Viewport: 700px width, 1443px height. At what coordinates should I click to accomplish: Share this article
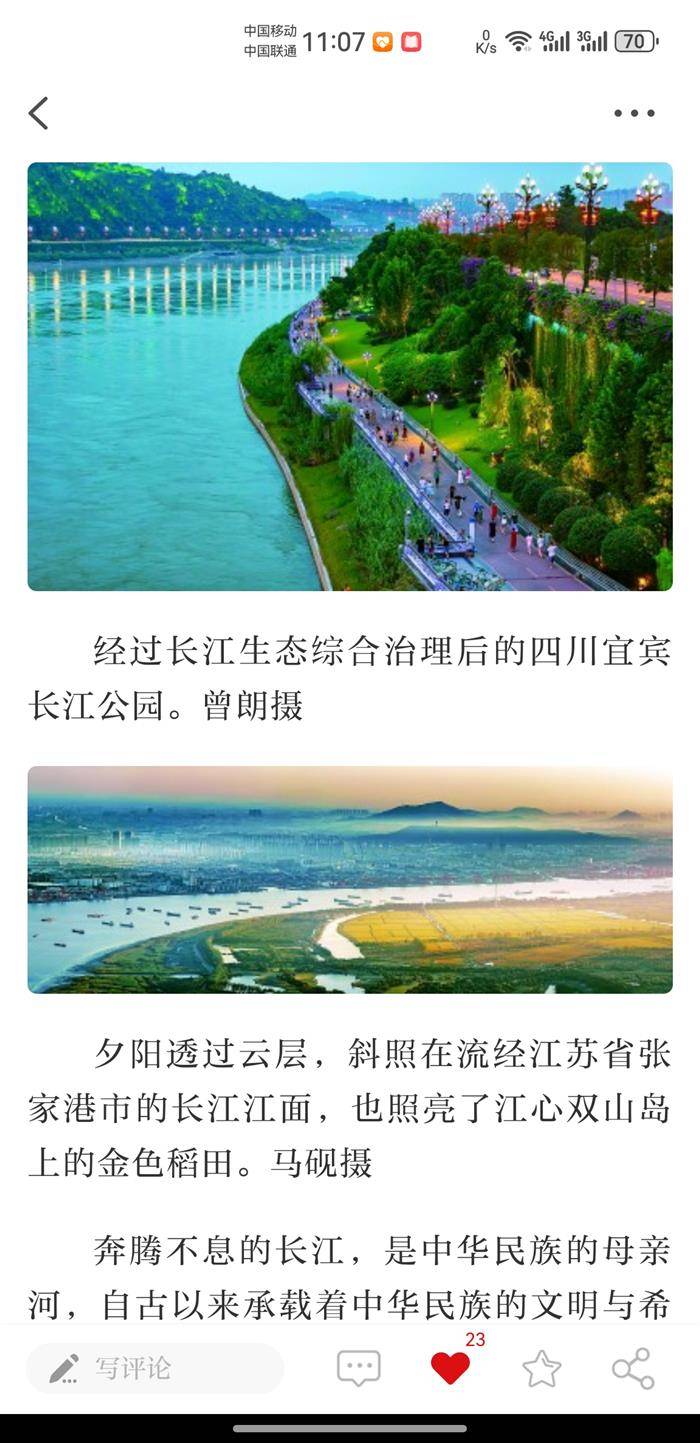[x=633, y=1368]
